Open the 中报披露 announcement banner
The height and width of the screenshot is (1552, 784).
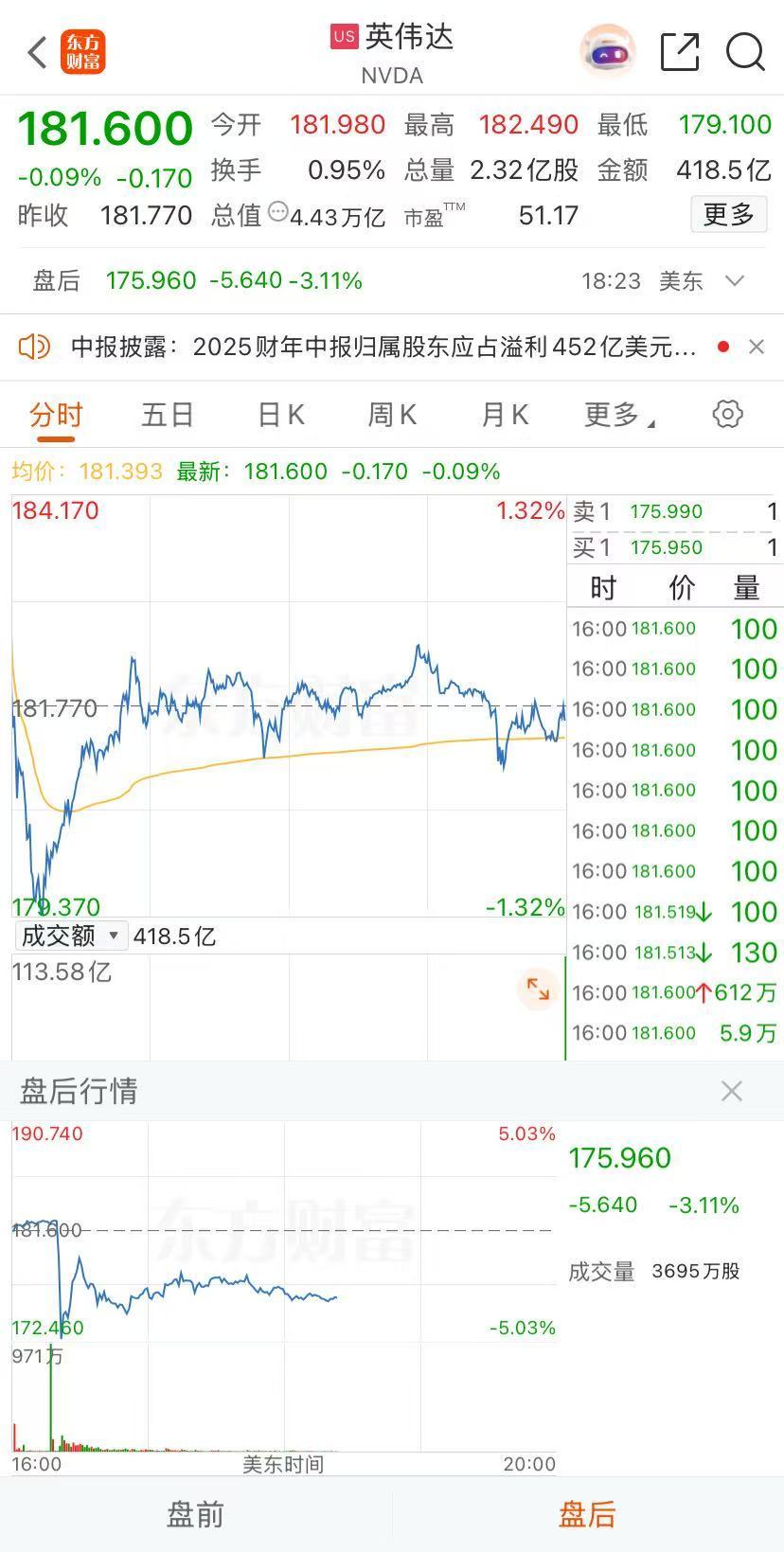383,348
